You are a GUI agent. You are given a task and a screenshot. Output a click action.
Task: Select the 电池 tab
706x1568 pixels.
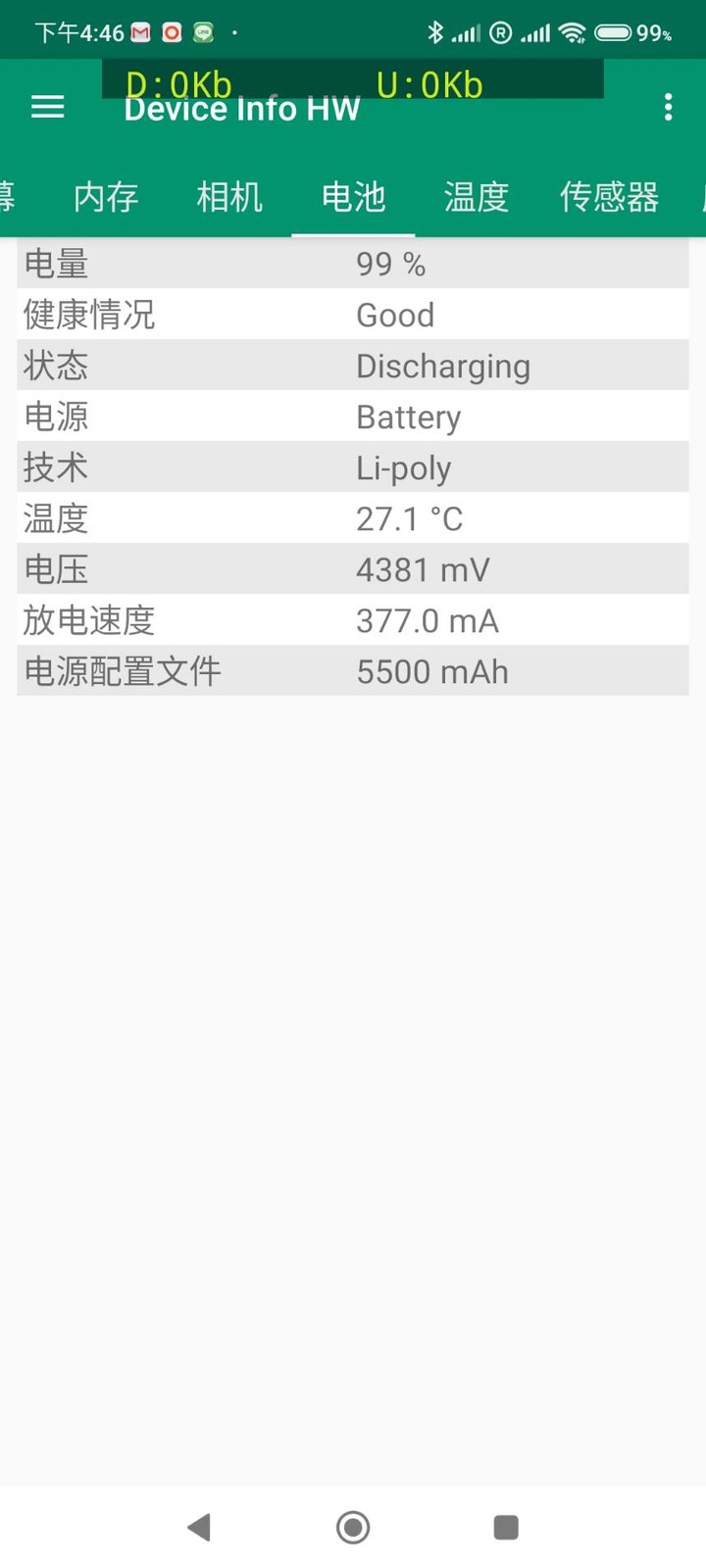click(353, 197)
